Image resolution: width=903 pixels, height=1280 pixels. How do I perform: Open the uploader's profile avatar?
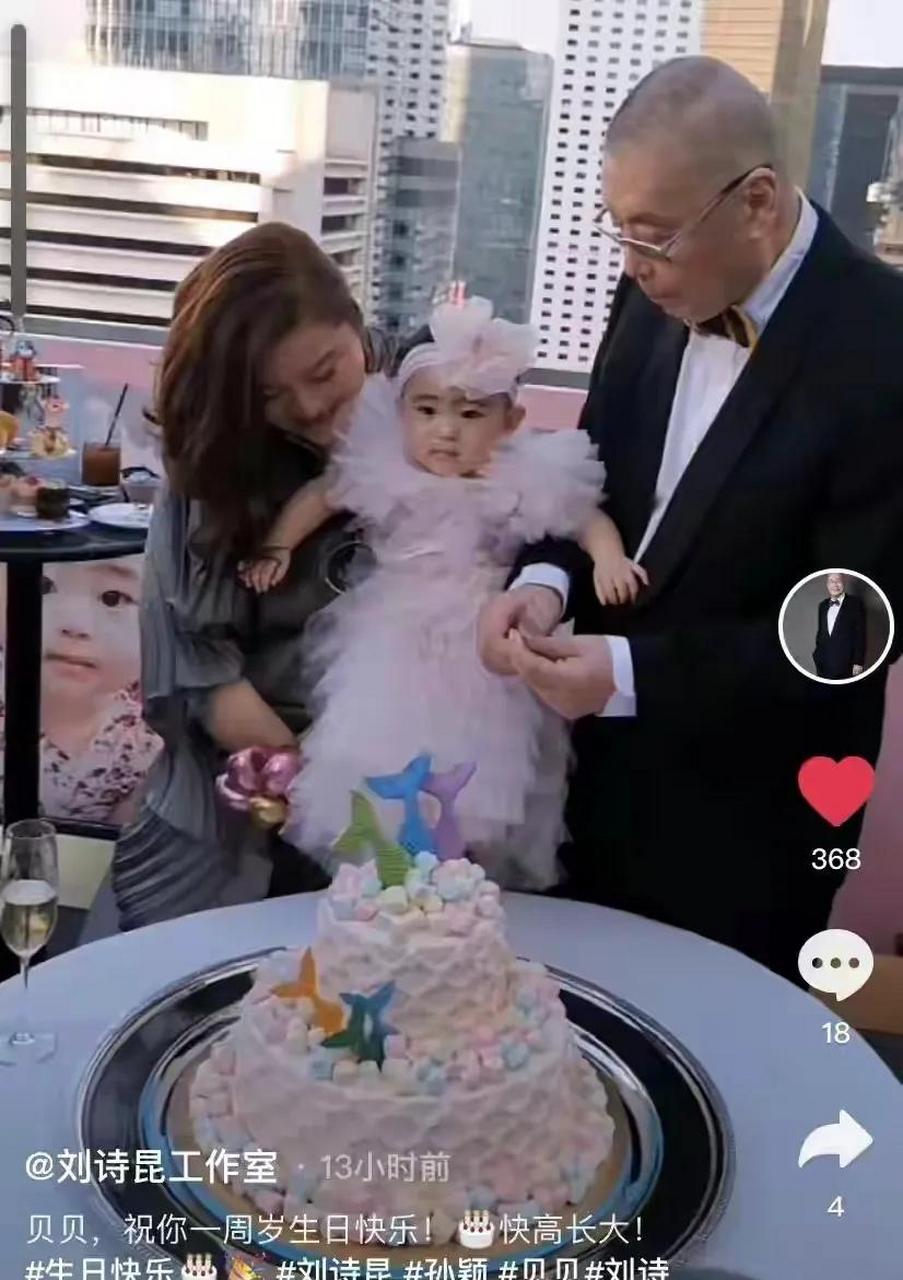point(835,627)
